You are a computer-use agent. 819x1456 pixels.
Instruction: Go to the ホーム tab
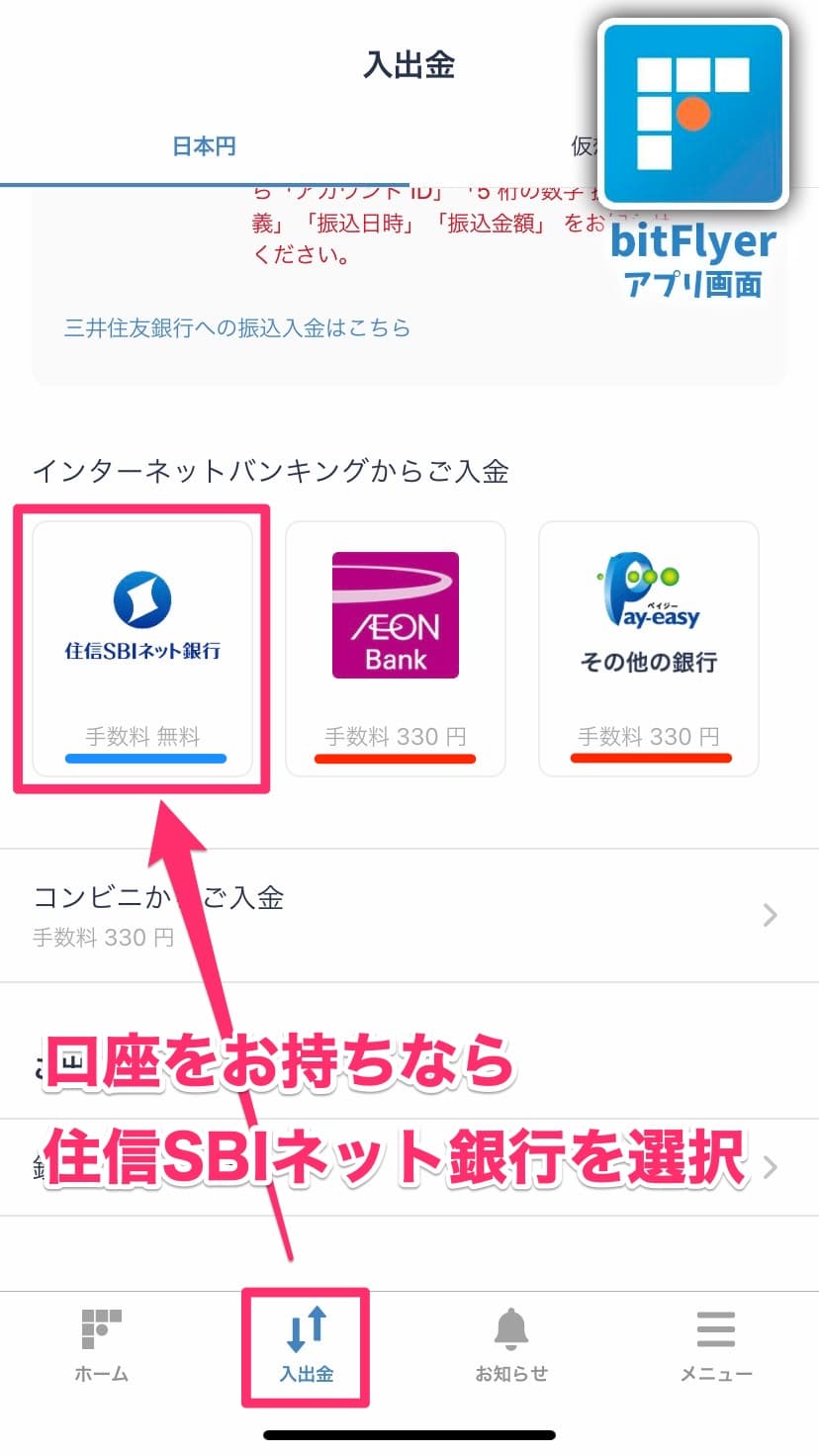point(102,1345)
